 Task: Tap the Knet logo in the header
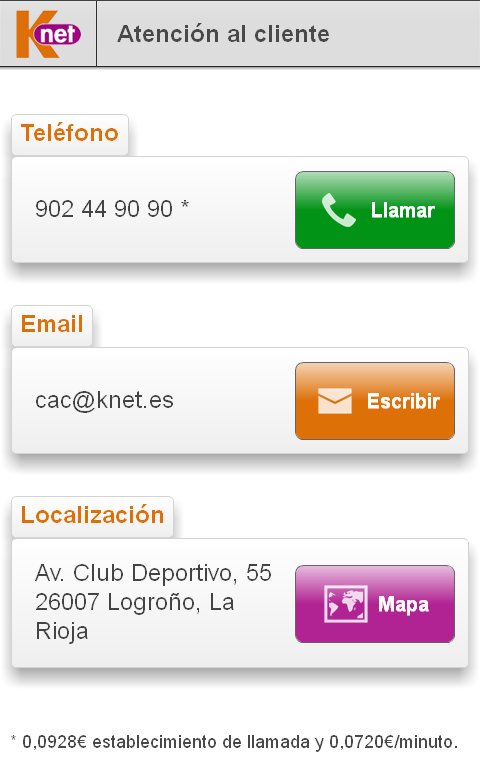point(48,34)
